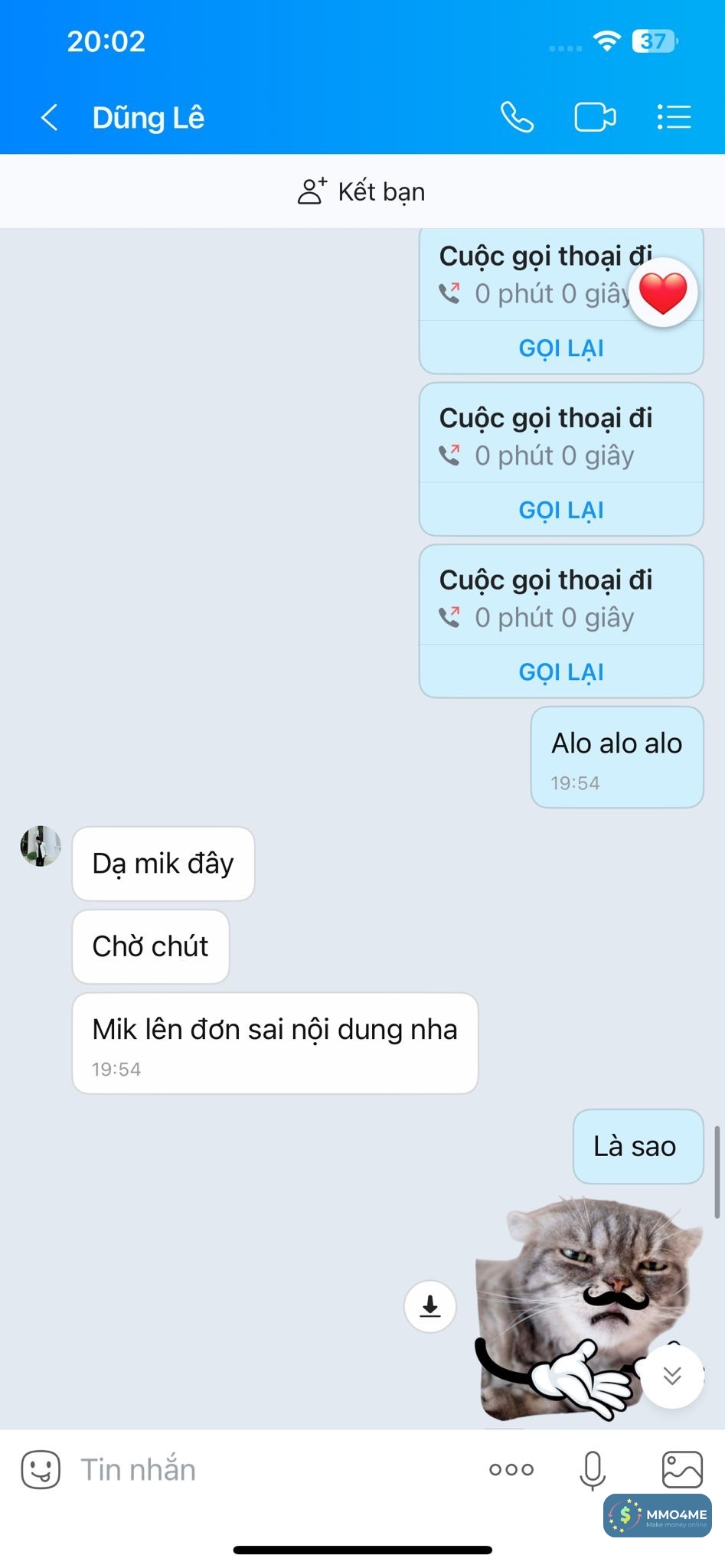Open Dũng Lê's profile avatar

(x=41, y=846)
